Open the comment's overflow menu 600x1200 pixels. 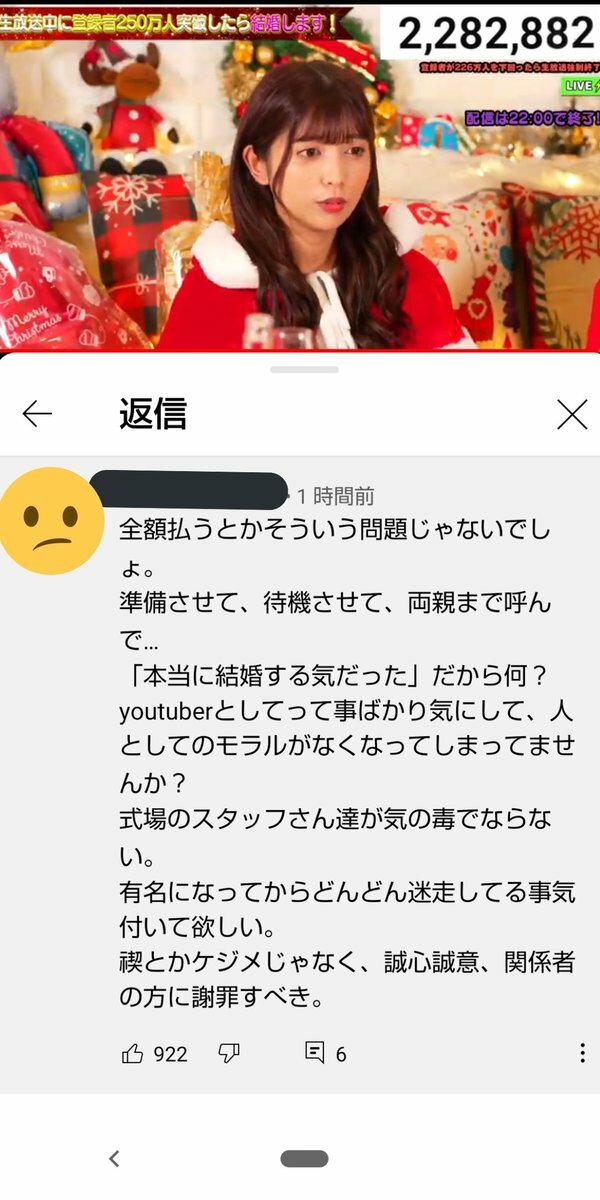582,1053
